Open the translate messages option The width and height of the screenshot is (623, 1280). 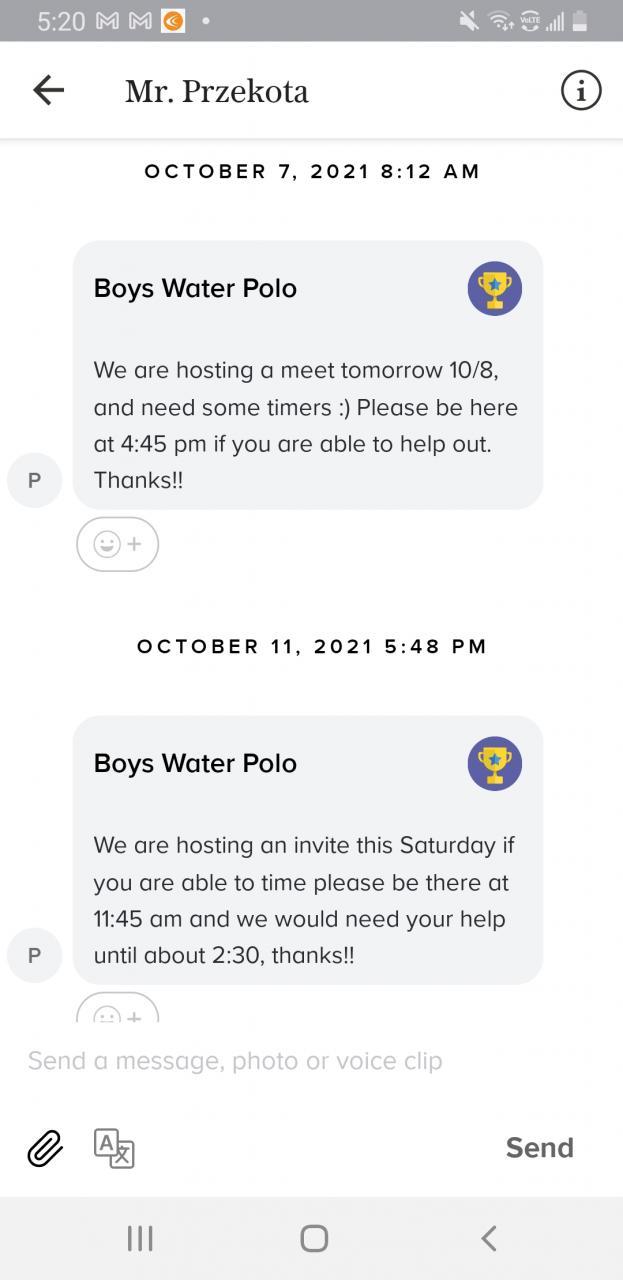tap(114, 1148)
